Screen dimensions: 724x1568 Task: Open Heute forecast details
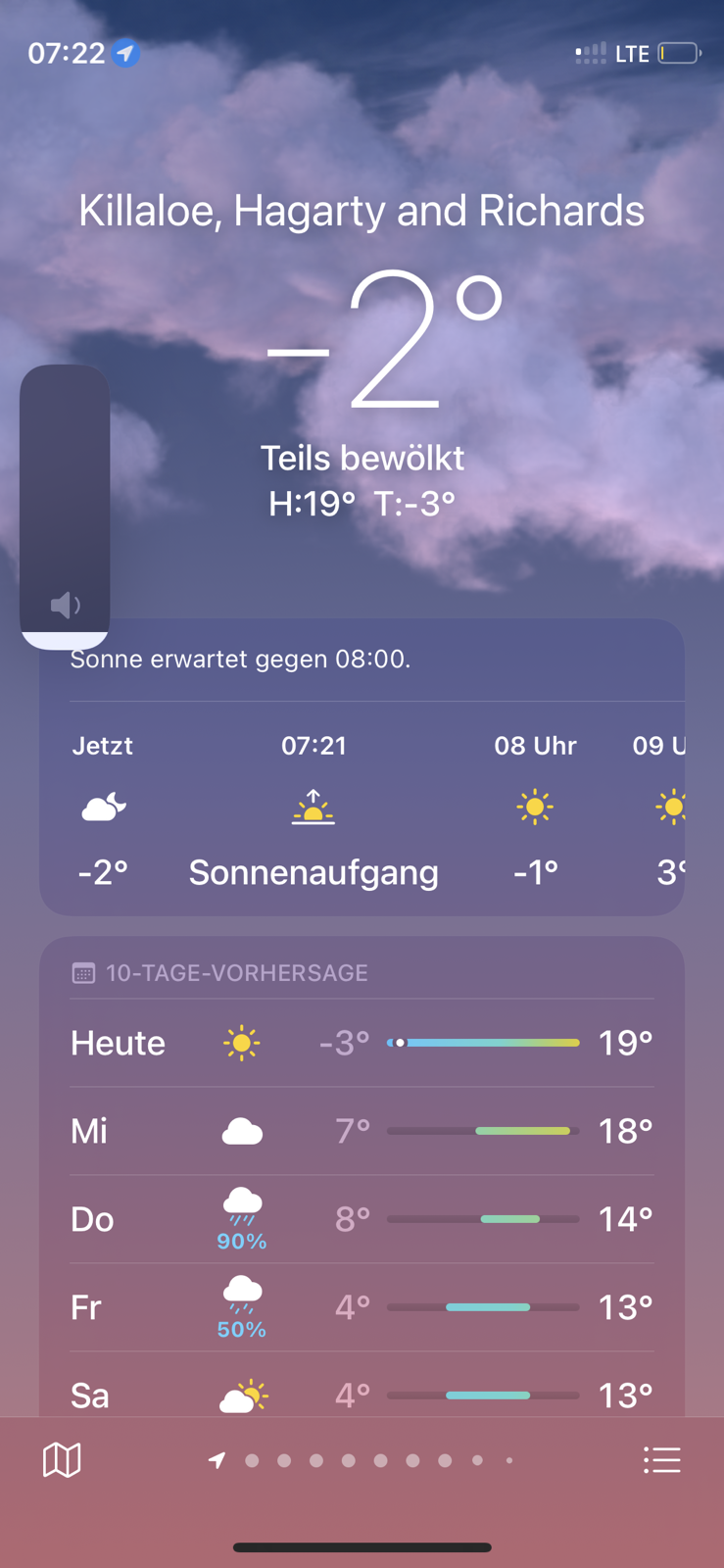click(362, 1043)
